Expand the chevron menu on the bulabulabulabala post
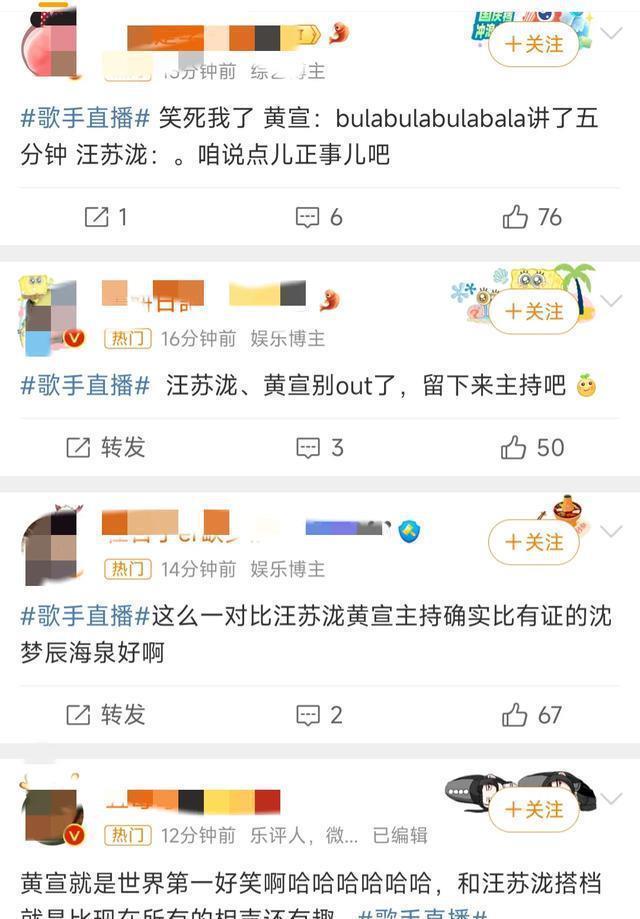Screen dimensions: 640x919 [611, 33]
